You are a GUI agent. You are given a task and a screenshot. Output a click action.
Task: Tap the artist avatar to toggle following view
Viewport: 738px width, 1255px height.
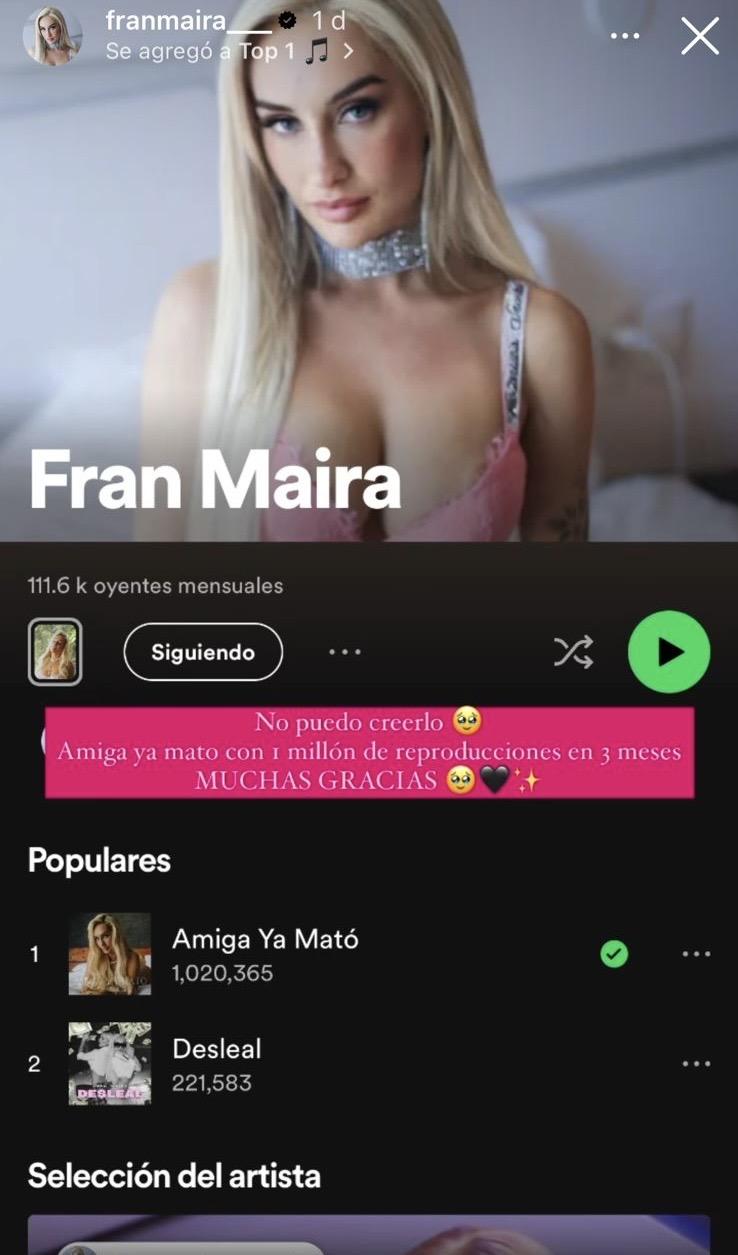tap(55, 651)
